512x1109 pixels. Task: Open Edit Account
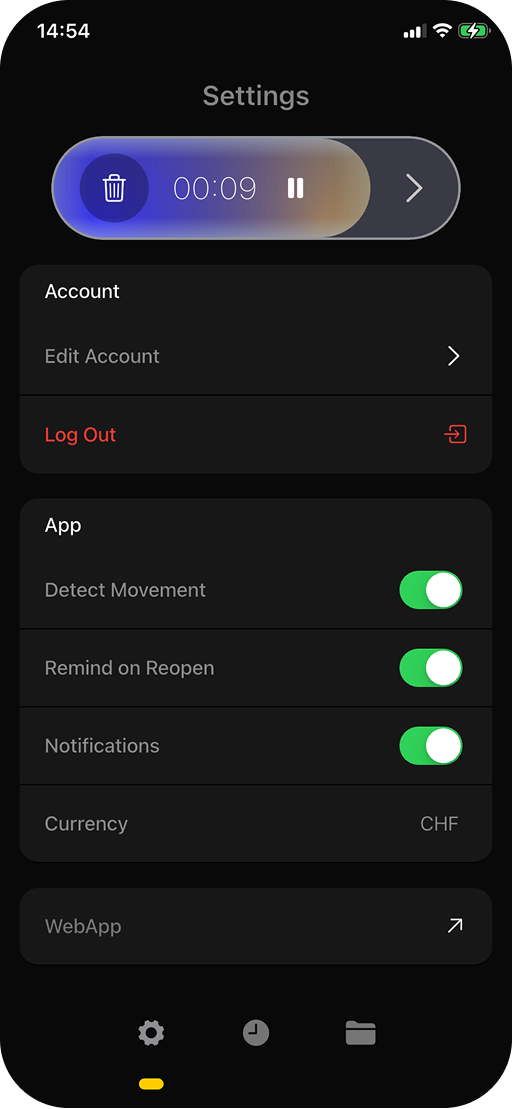256,356
